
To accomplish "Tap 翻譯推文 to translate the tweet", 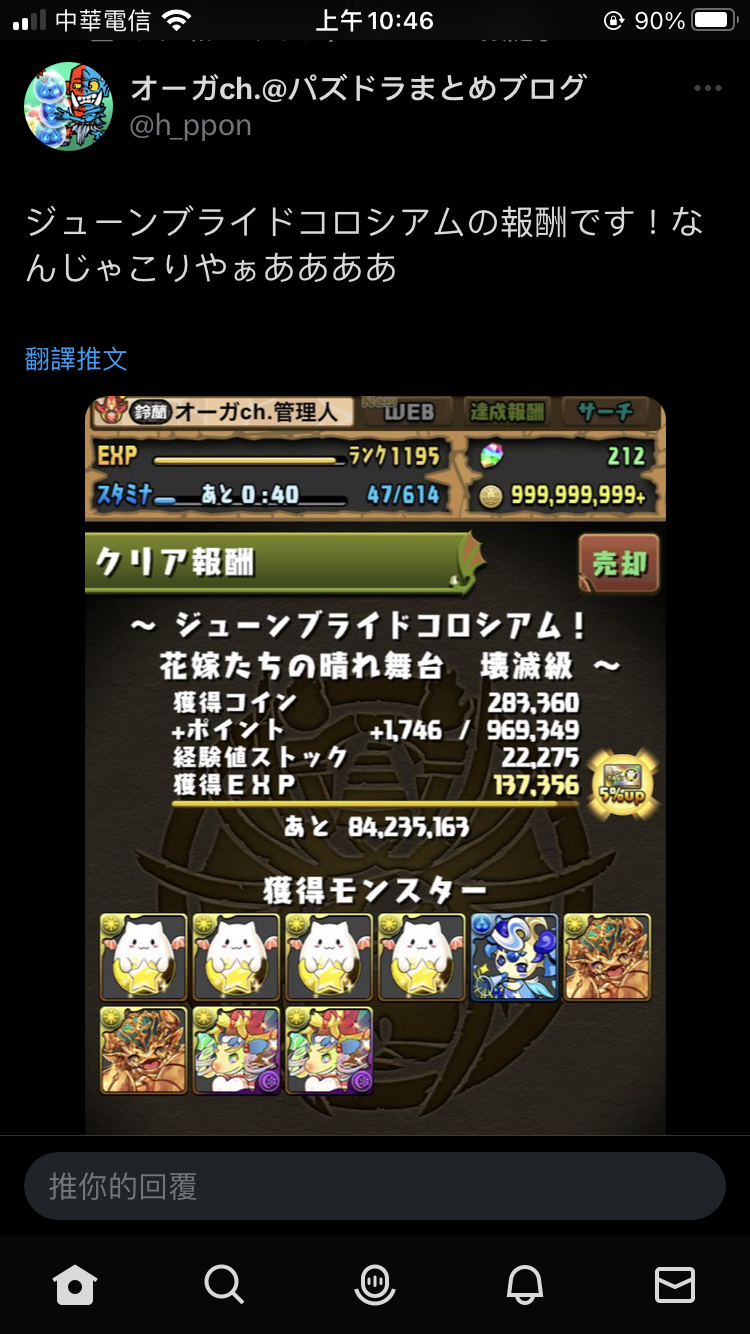I will [x=76, y=359].
